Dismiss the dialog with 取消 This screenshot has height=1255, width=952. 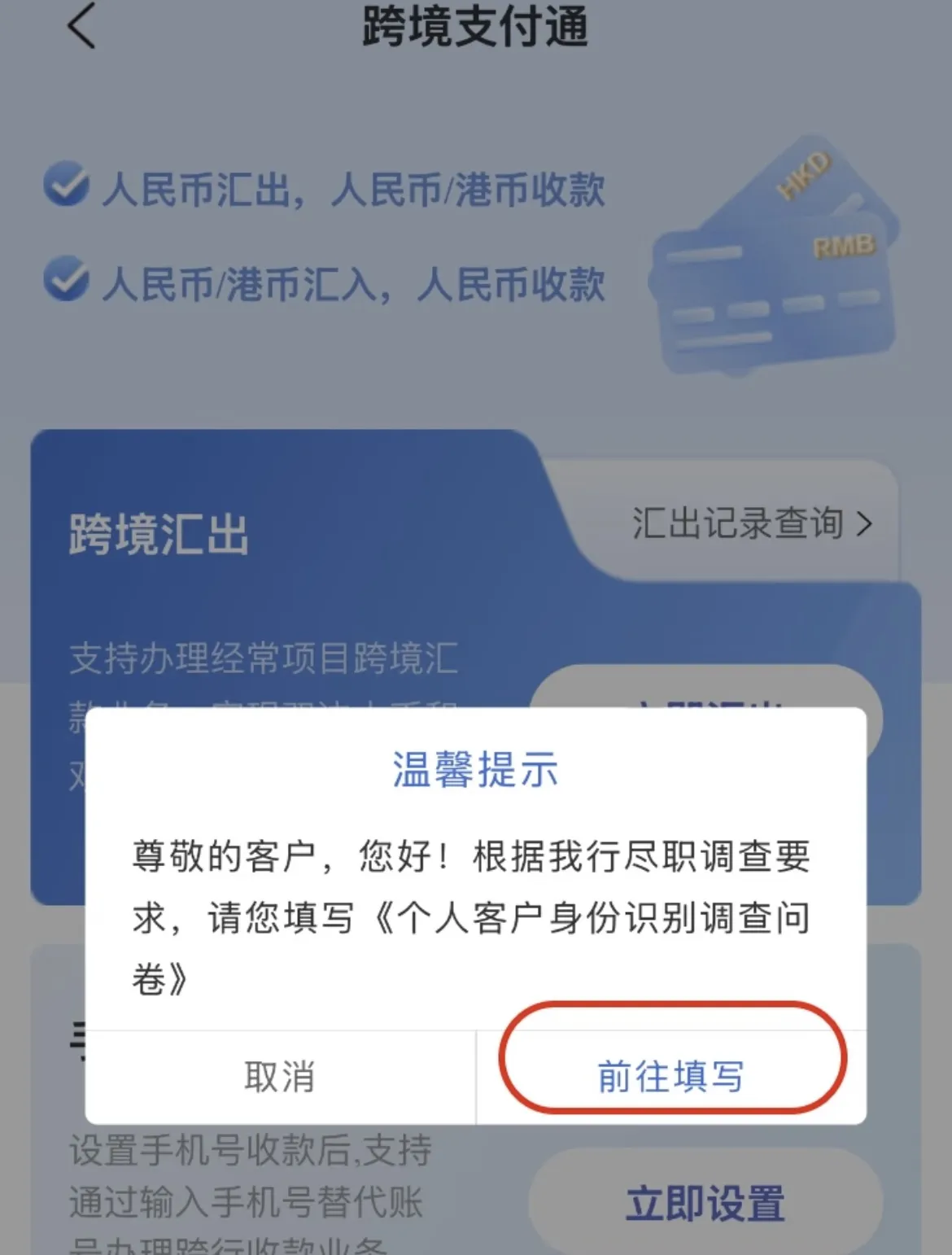click(x=280, y=1076)
